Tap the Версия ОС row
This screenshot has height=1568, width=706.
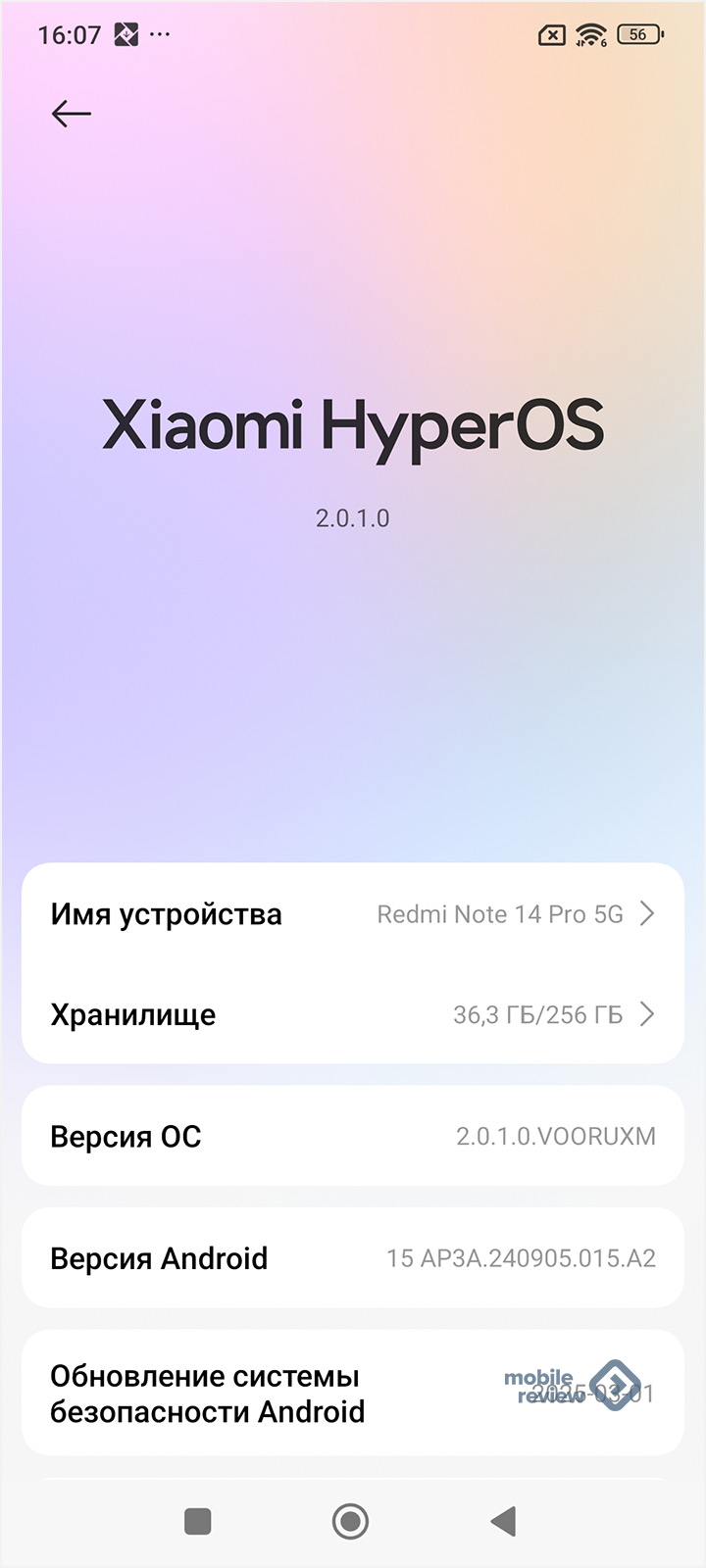pyautogui.click(x=353, y=1136)
